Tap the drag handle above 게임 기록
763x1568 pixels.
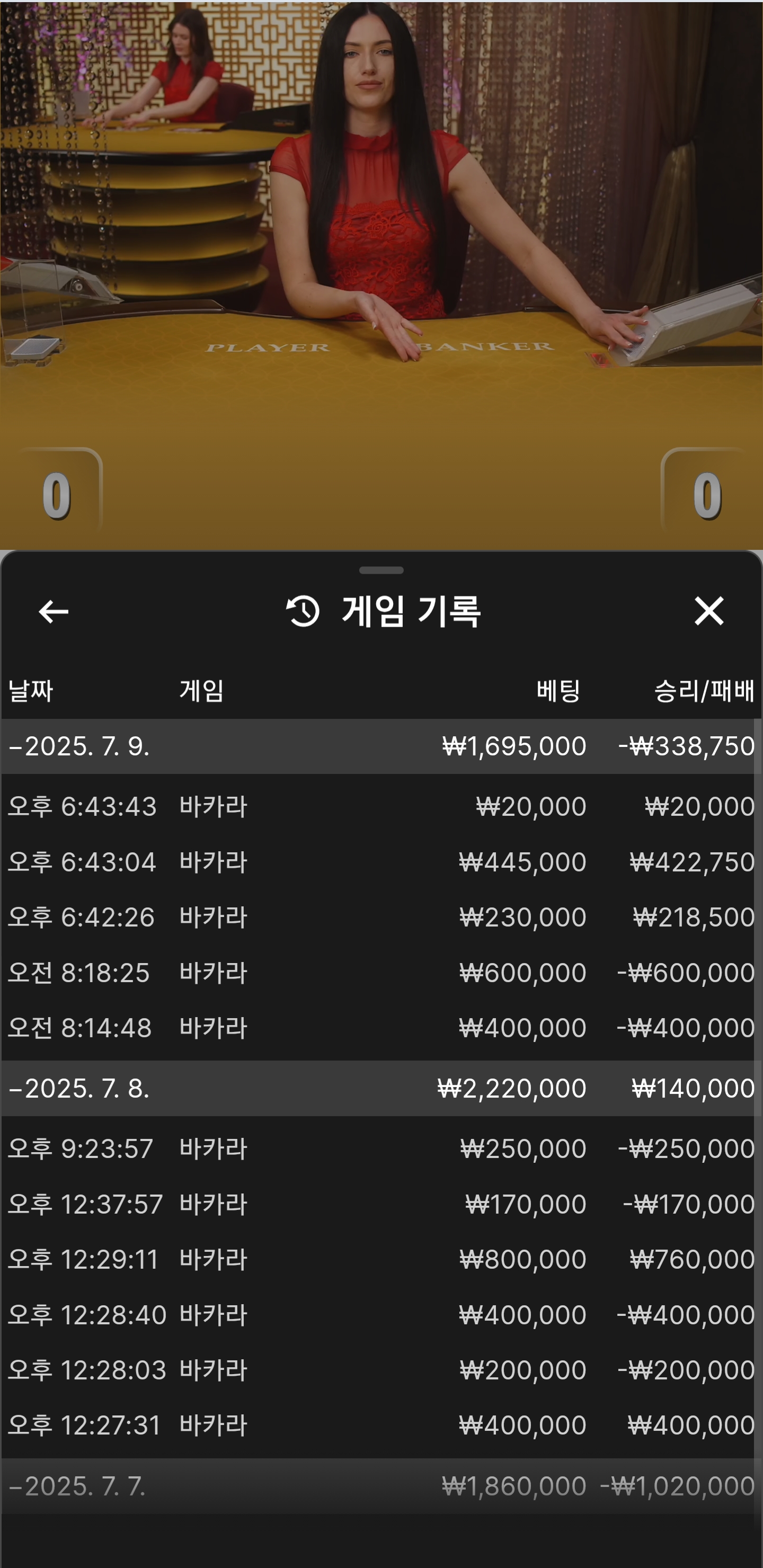point(381,571)
